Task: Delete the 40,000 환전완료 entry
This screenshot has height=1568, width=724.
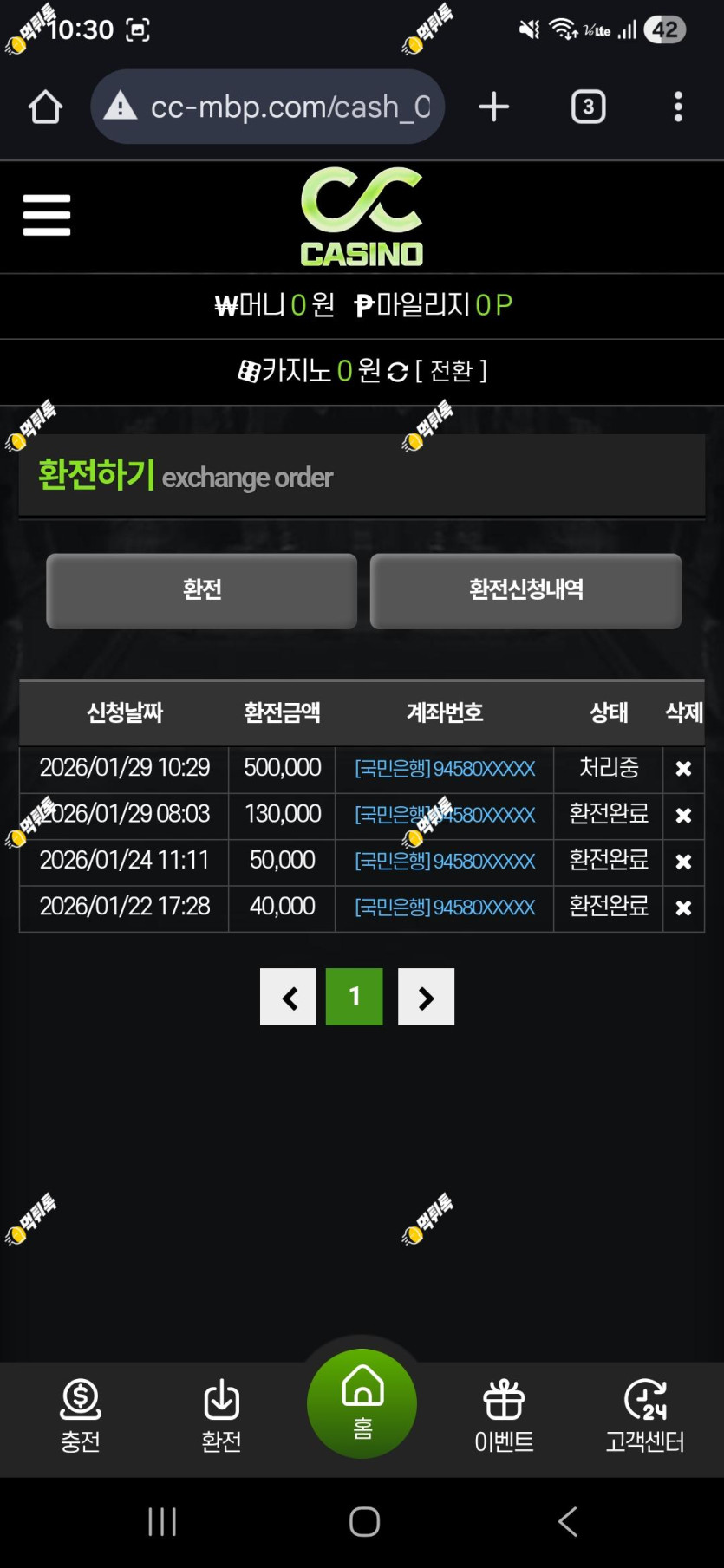Action: (683, 908)
